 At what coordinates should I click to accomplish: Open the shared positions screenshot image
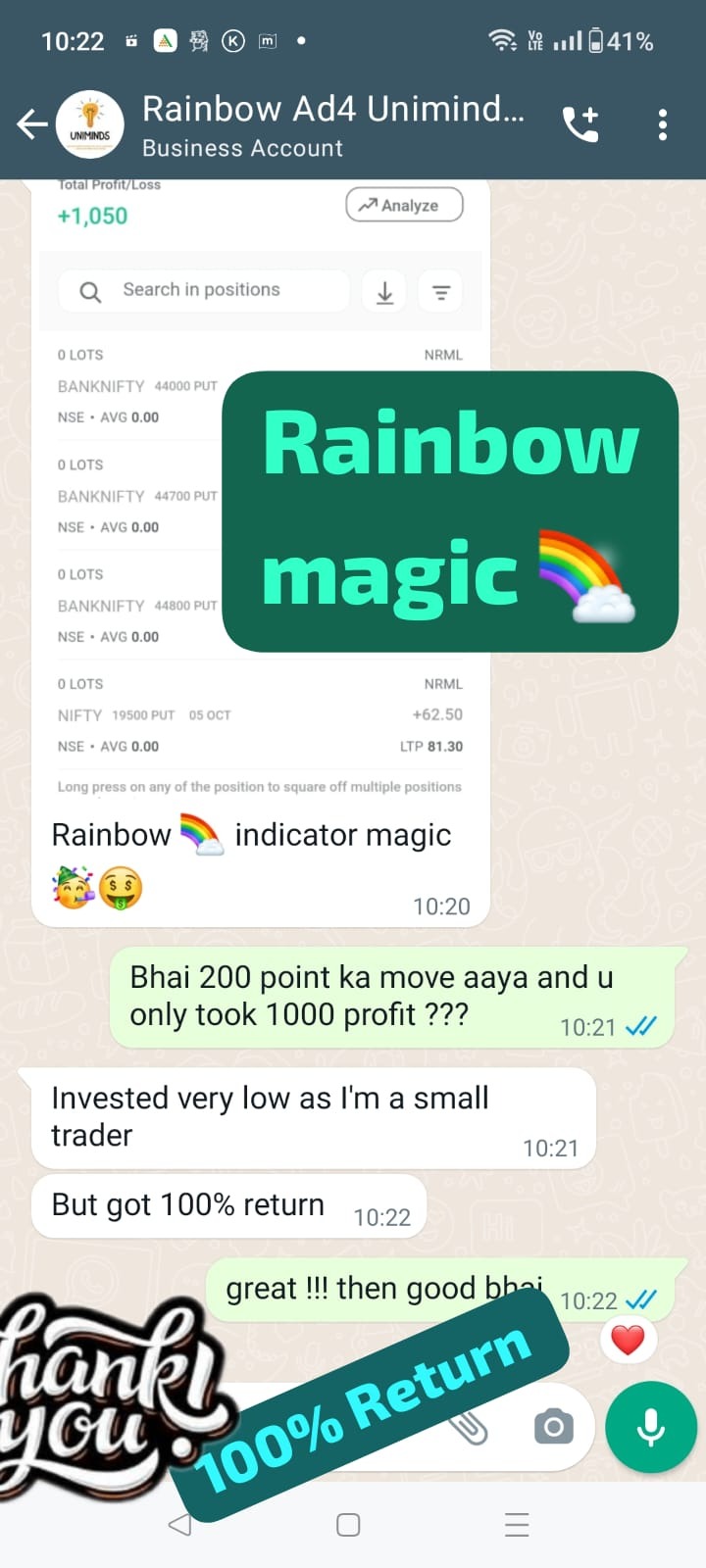pyautogui.click(x=260, y=490)
